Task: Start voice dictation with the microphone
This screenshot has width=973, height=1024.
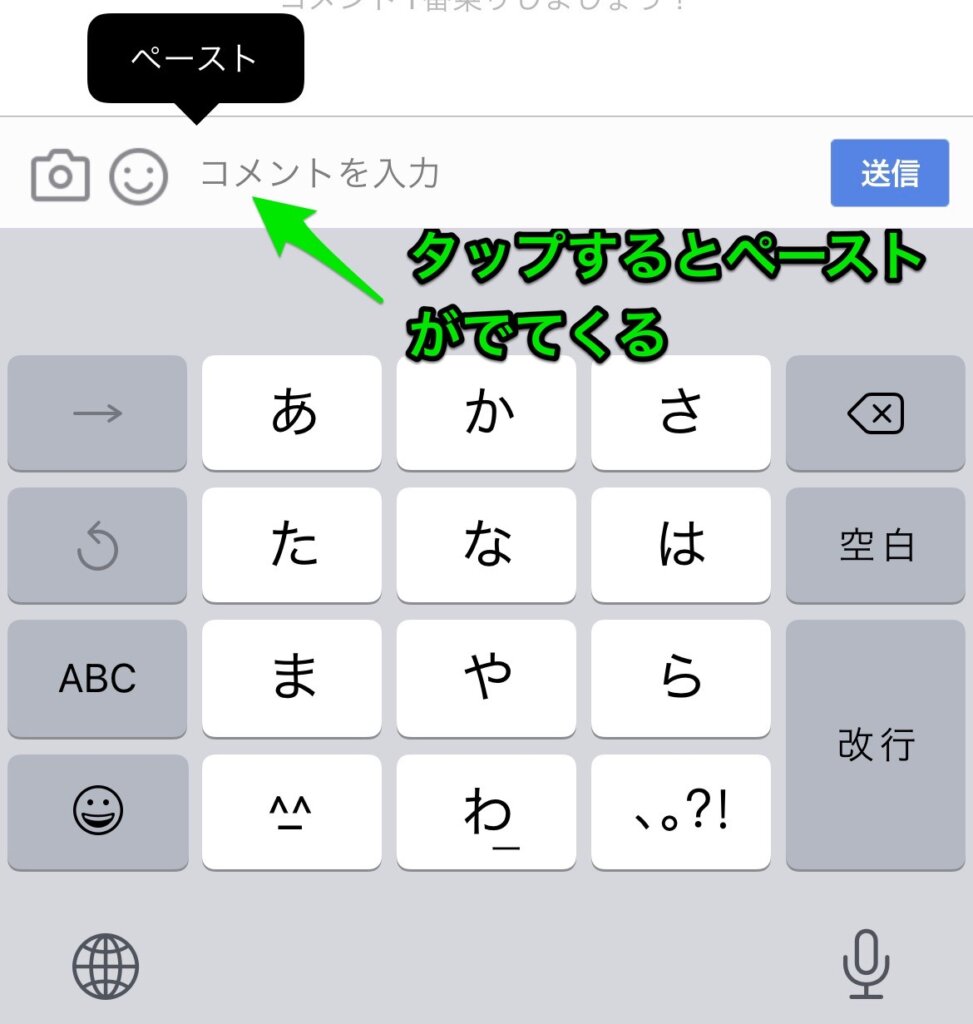Action: click(x=865, y=964)
